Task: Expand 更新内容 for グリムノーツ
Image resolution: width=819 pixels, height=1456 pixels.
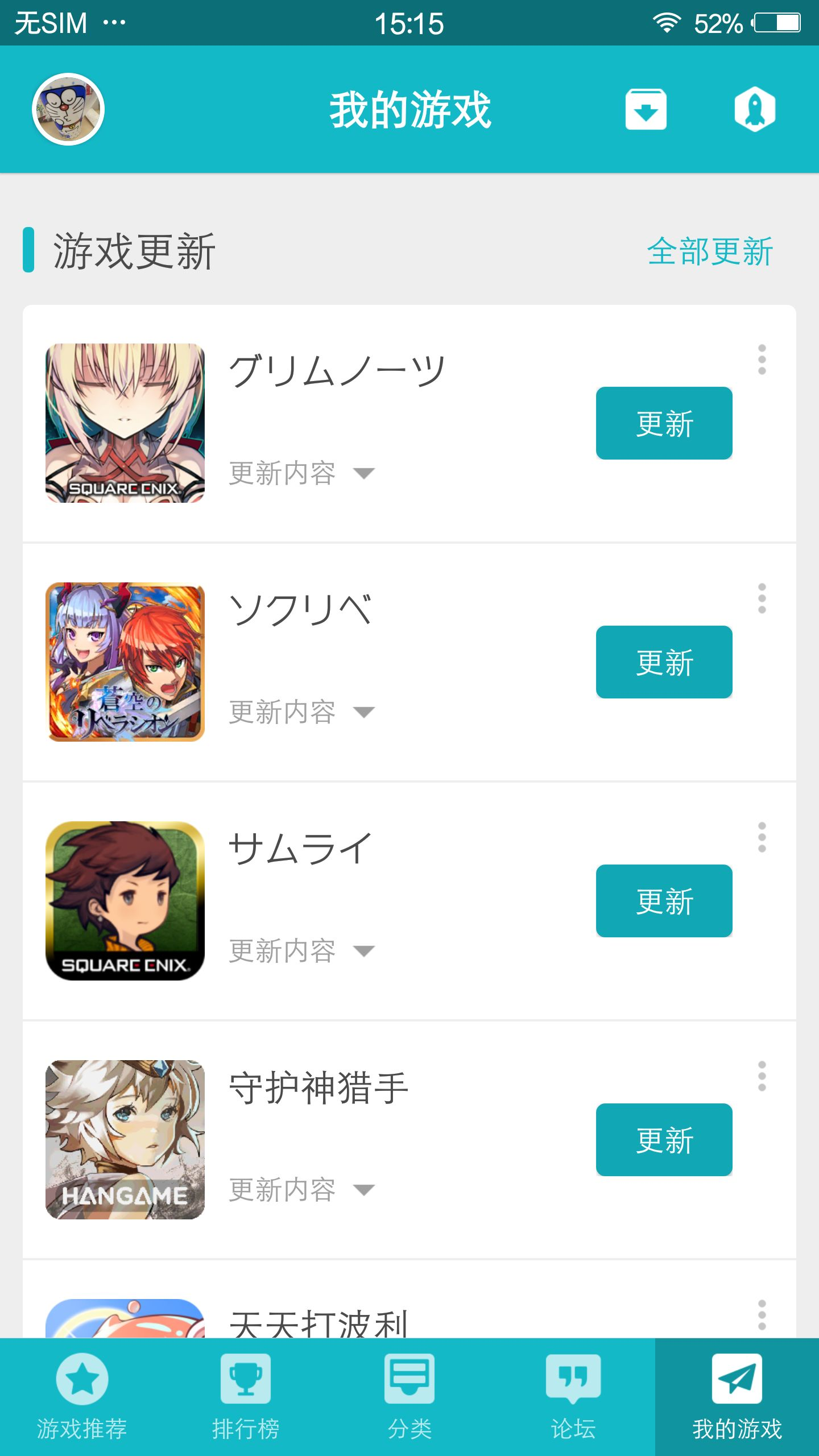Action: click(301, 473)
